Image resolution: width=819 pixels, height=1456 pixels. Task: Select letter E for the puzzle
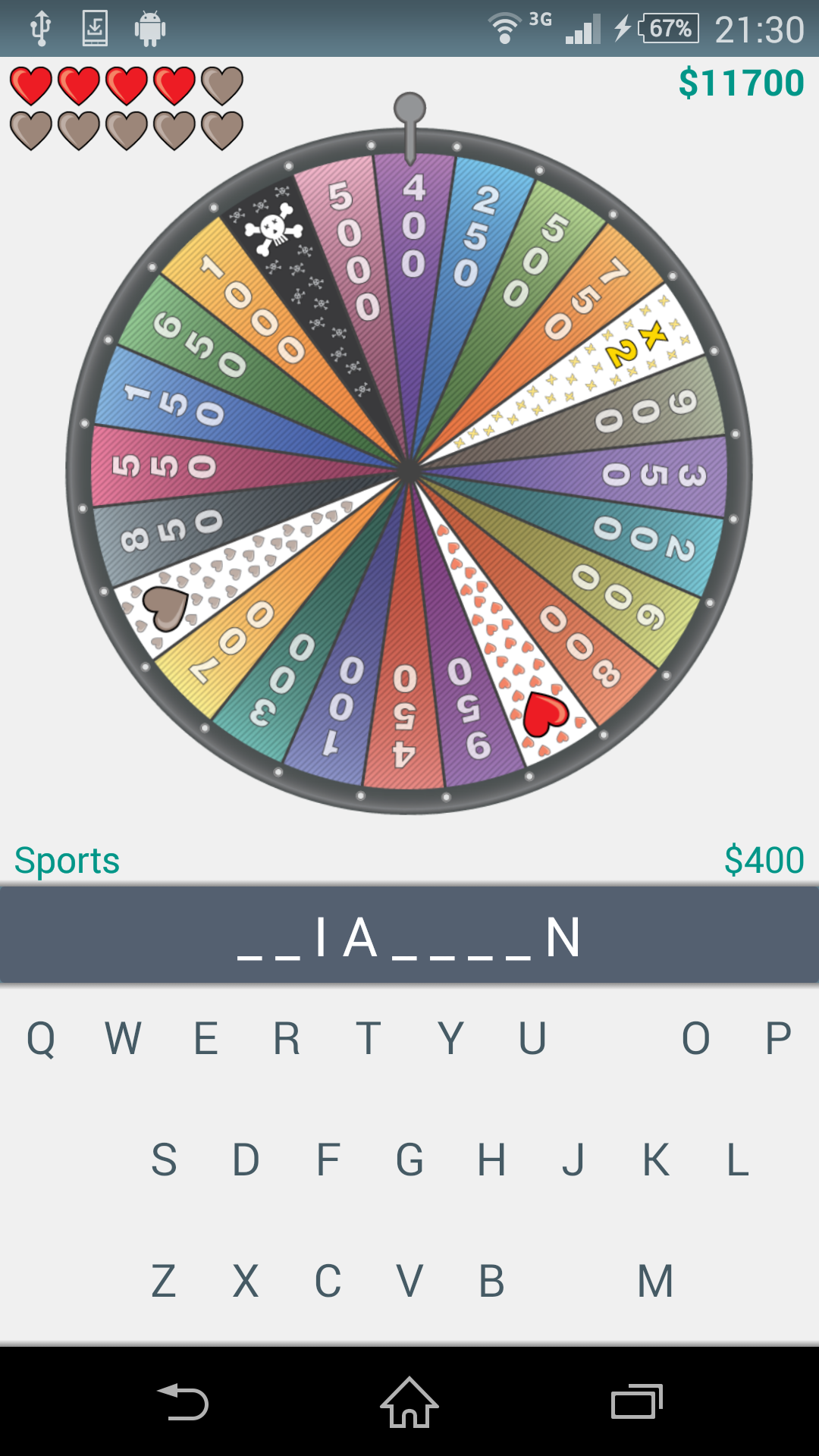[x=206, y=1038]
